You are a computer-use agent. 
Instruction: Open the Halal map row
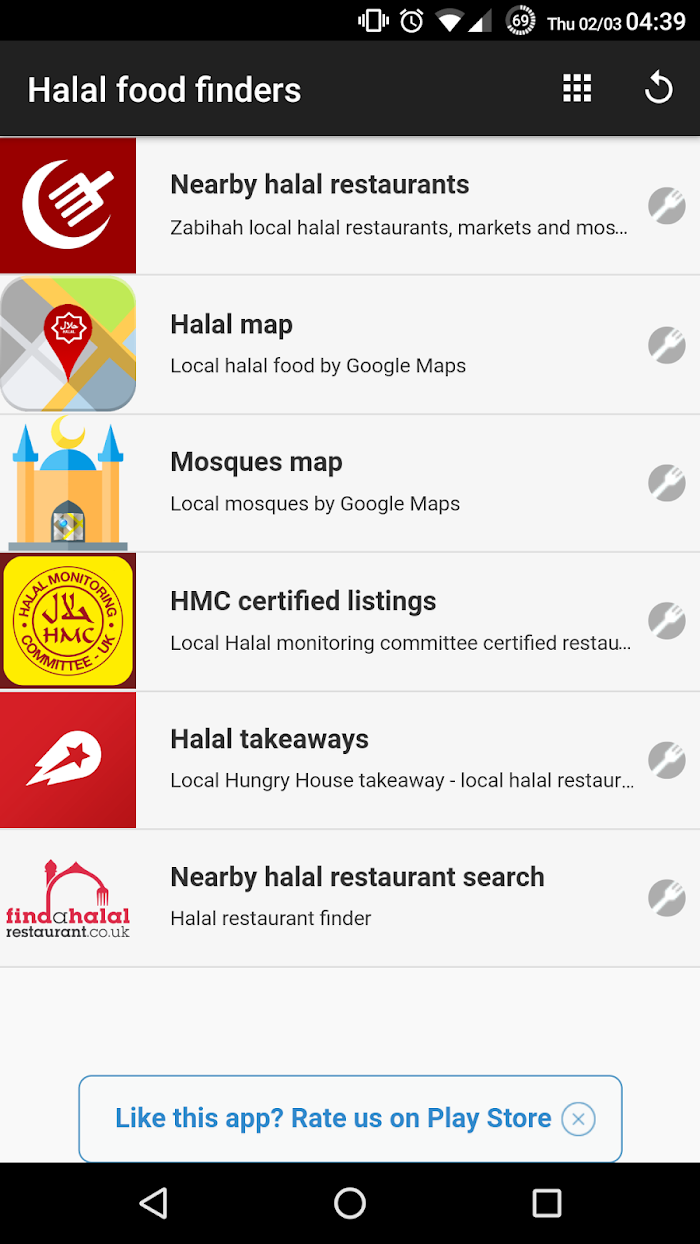[x=350, y=345]
